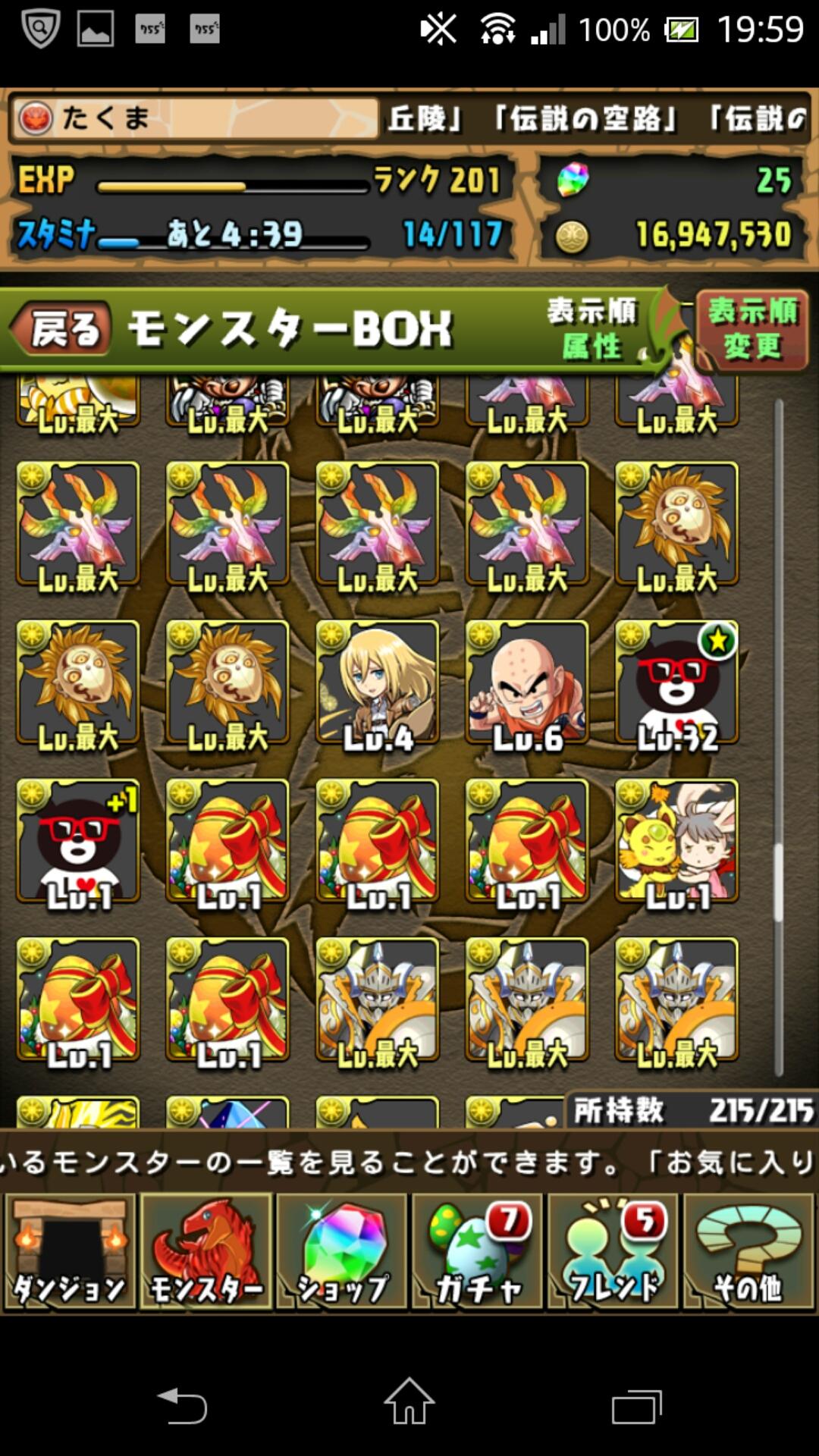Viewport: 819px width, 1456px height.
Task: Switch to the モンスター tab
Action: (x=206, y=1253)
